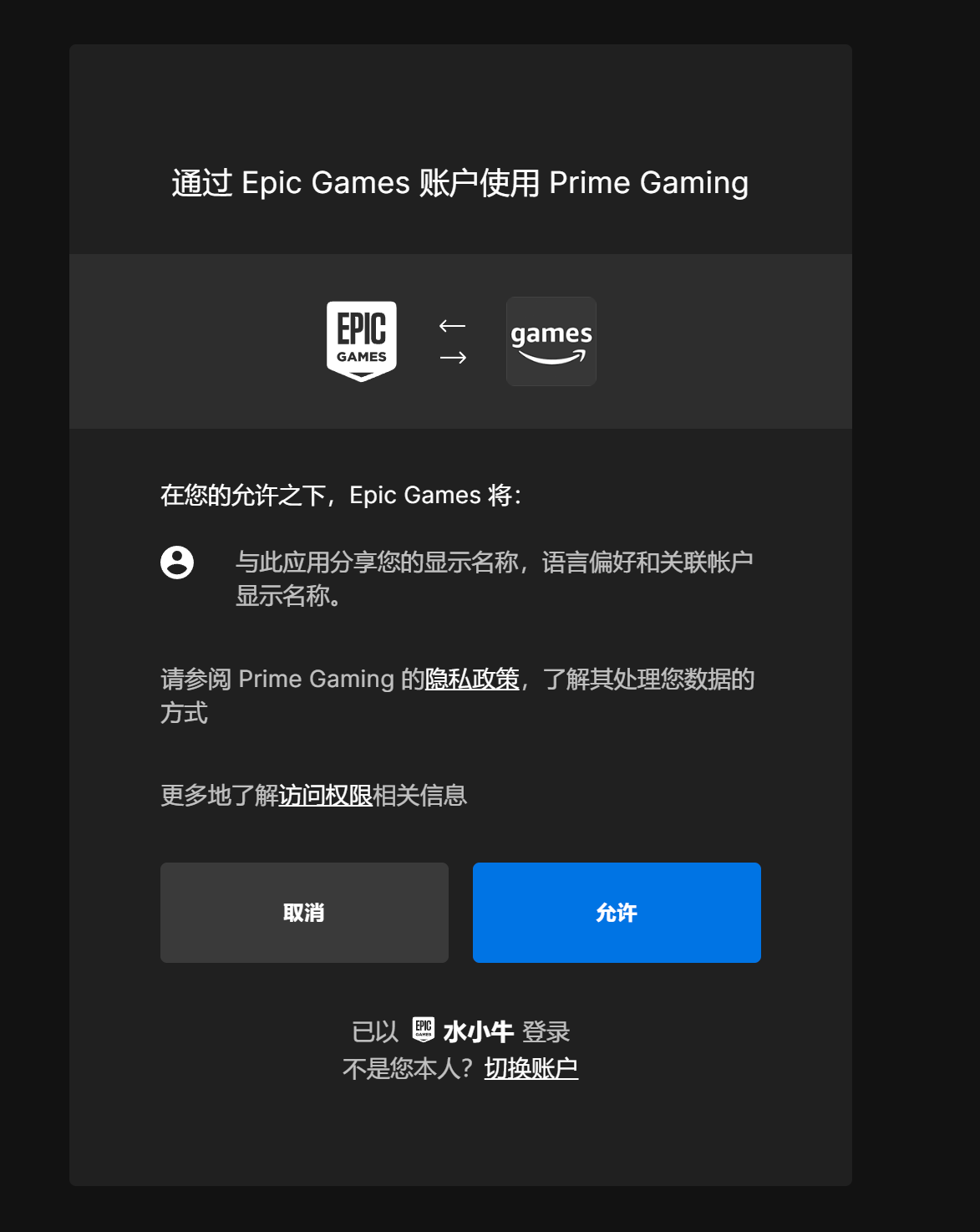Open the 访问权限 access permissions link
Viewport: 980px width, 1232px height.
tap(326, 795)
